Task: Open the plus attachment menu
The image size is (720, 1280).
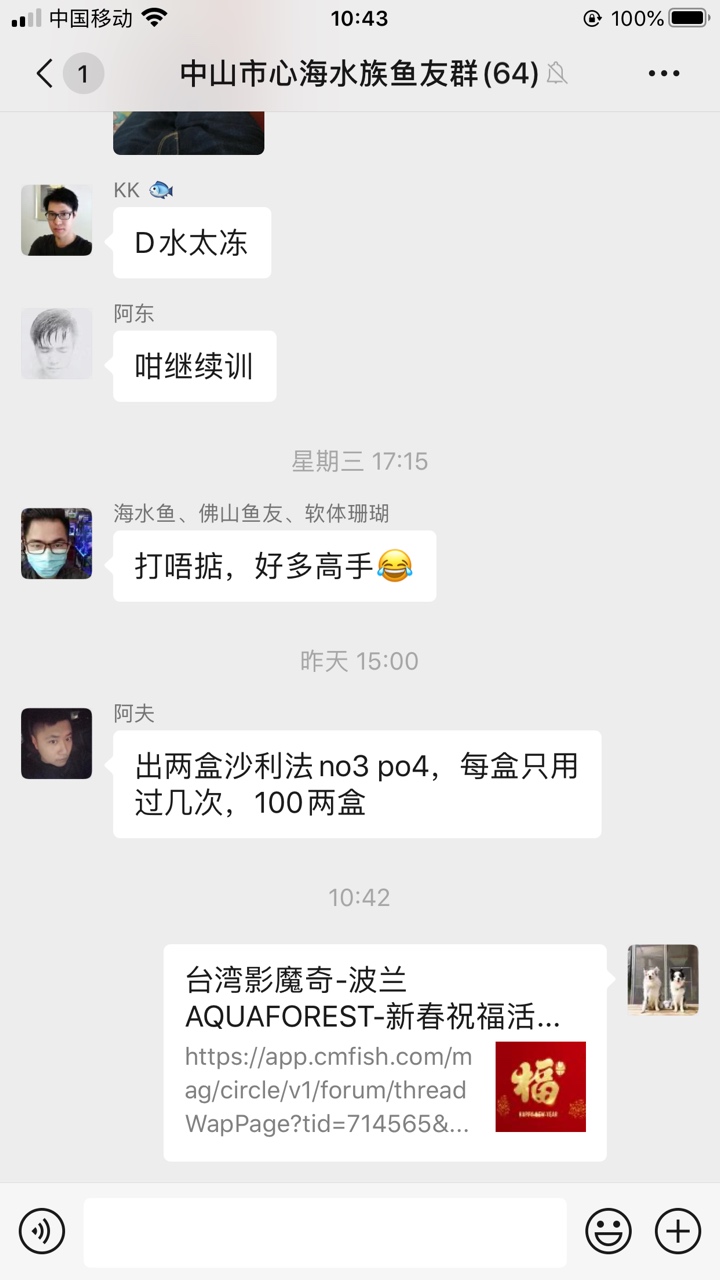Action: point(677,1231)
